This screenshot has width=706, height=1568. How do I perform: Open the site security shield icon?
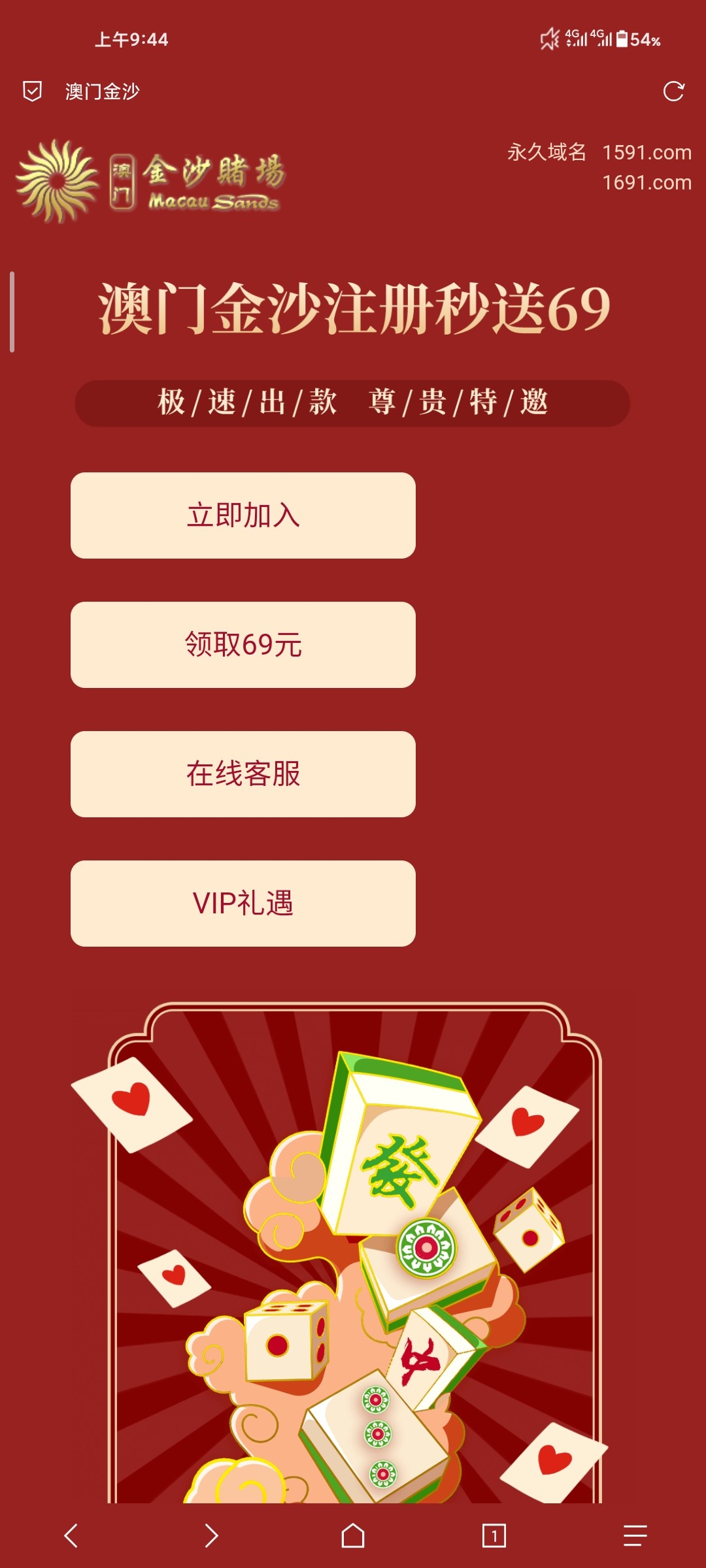[x=32, y=91]
